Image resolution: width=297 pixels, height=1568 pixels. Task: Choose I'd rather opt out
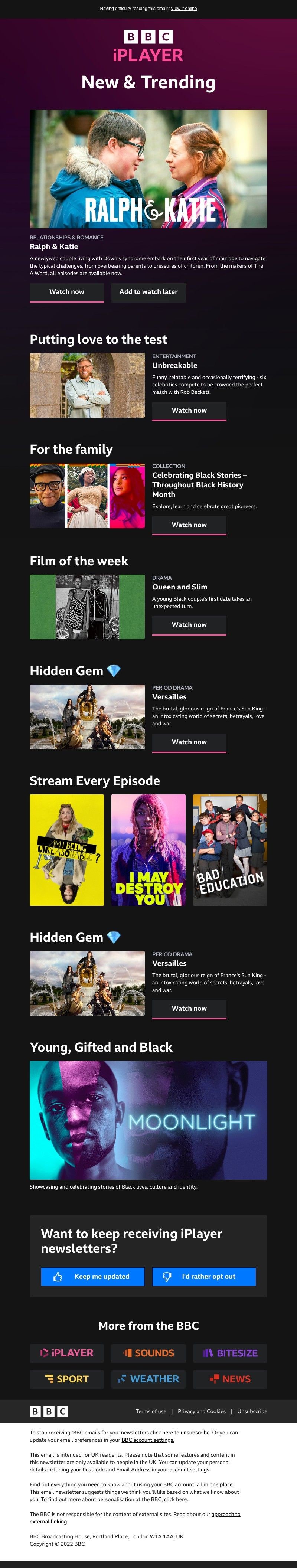coord(203,1277)
